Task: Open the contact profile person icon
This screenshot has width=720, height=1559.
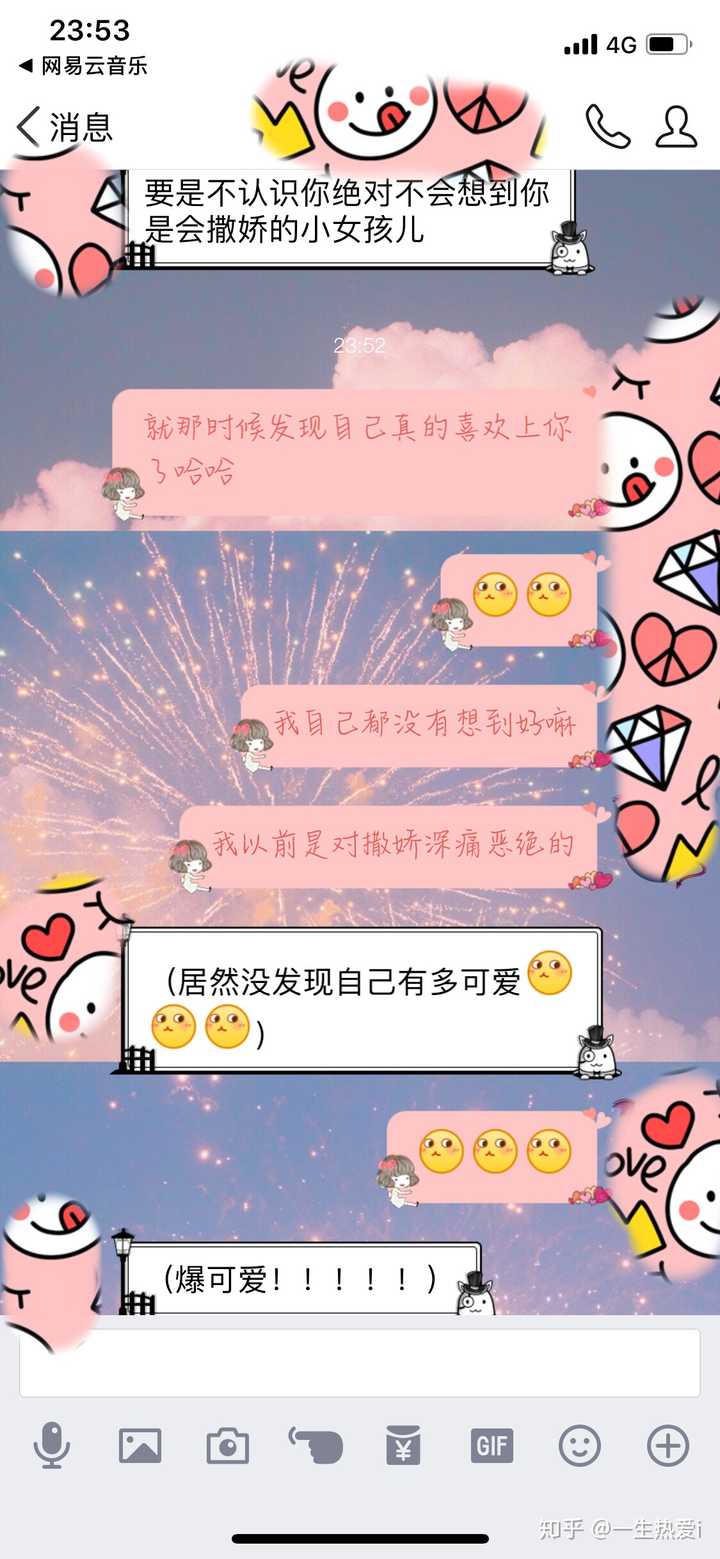Action: [676, 128]
